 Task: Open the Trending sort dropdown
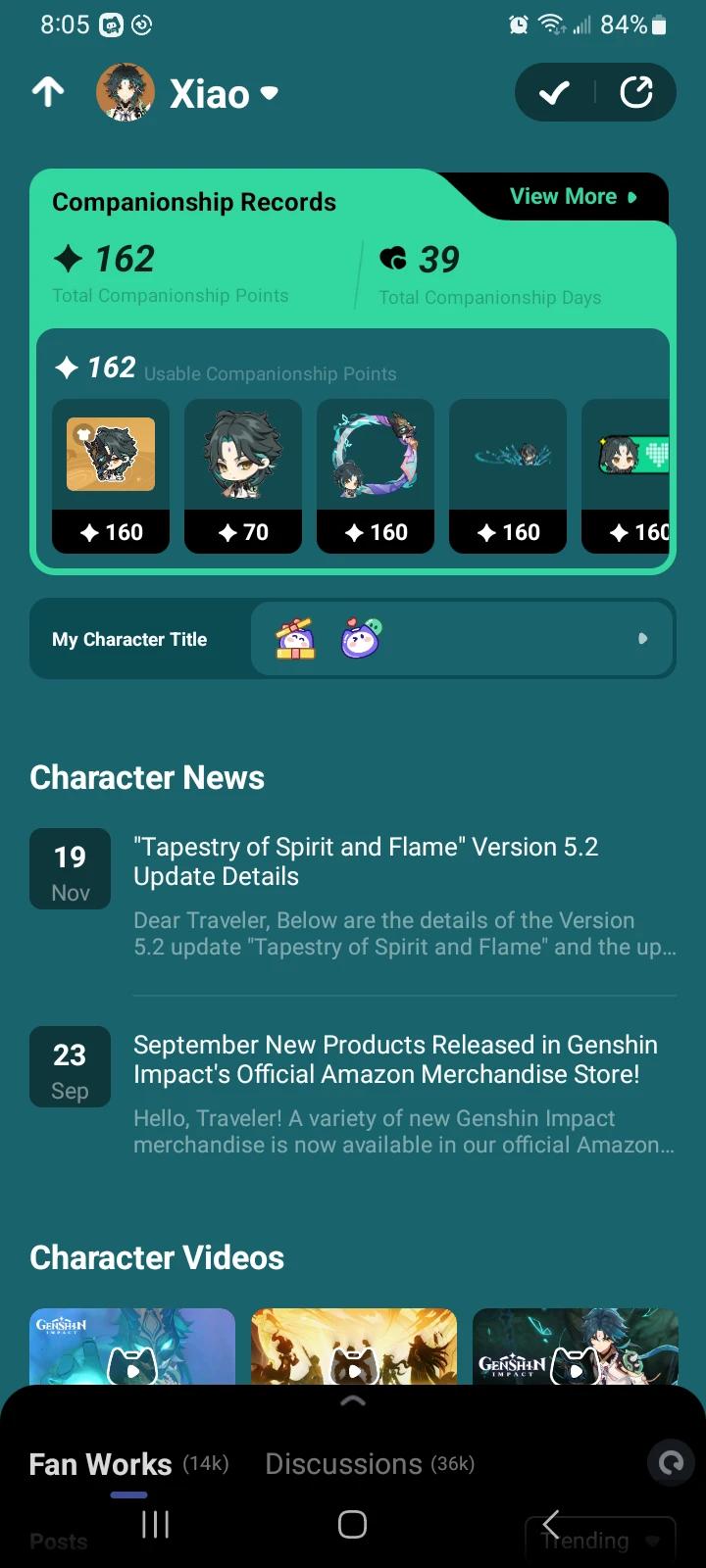point(600,1541)
